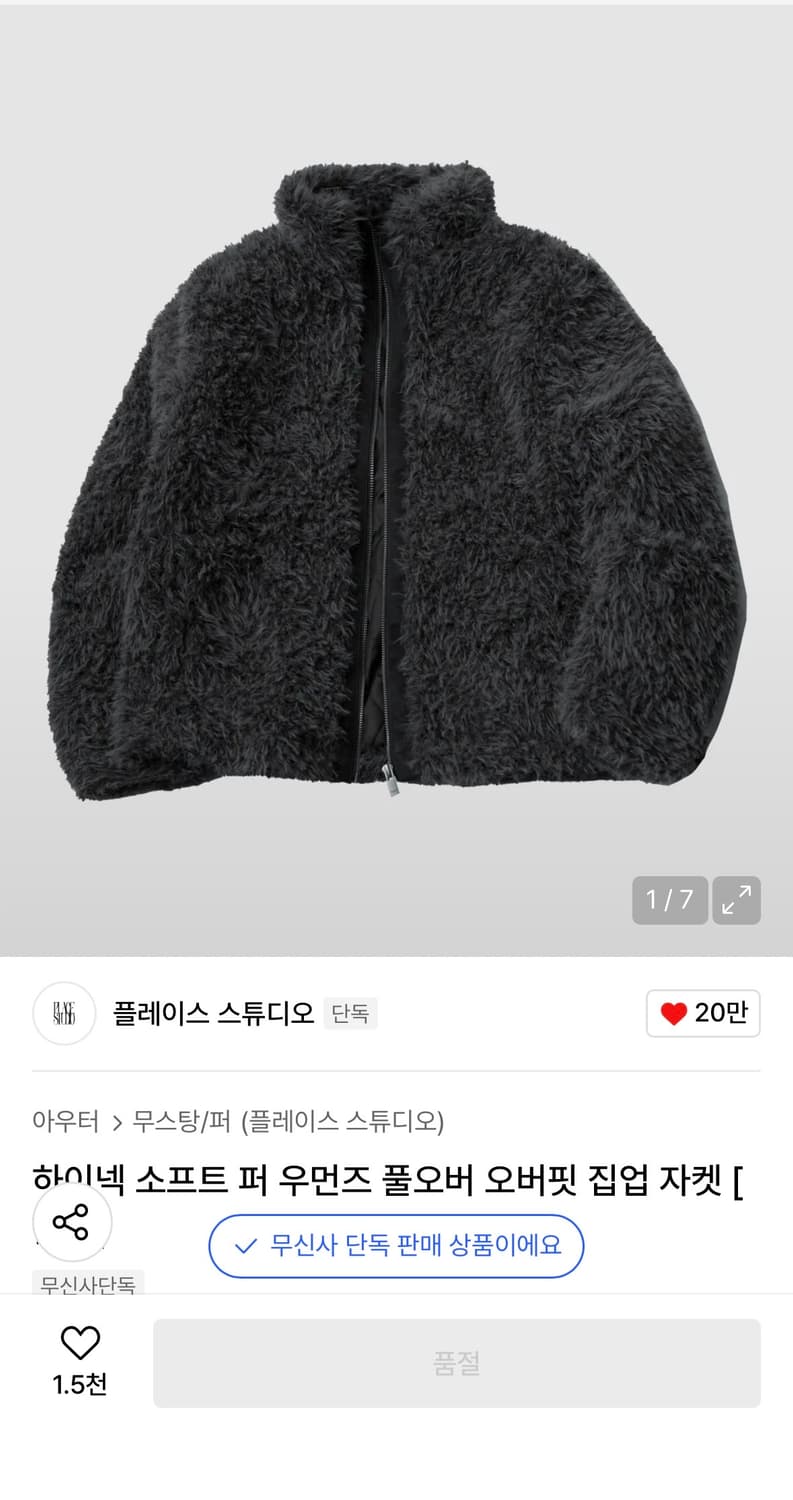793x1500 pixels.
Task: Toggle brand favorite with the heart counter
Action: [x=703, y=1013]
